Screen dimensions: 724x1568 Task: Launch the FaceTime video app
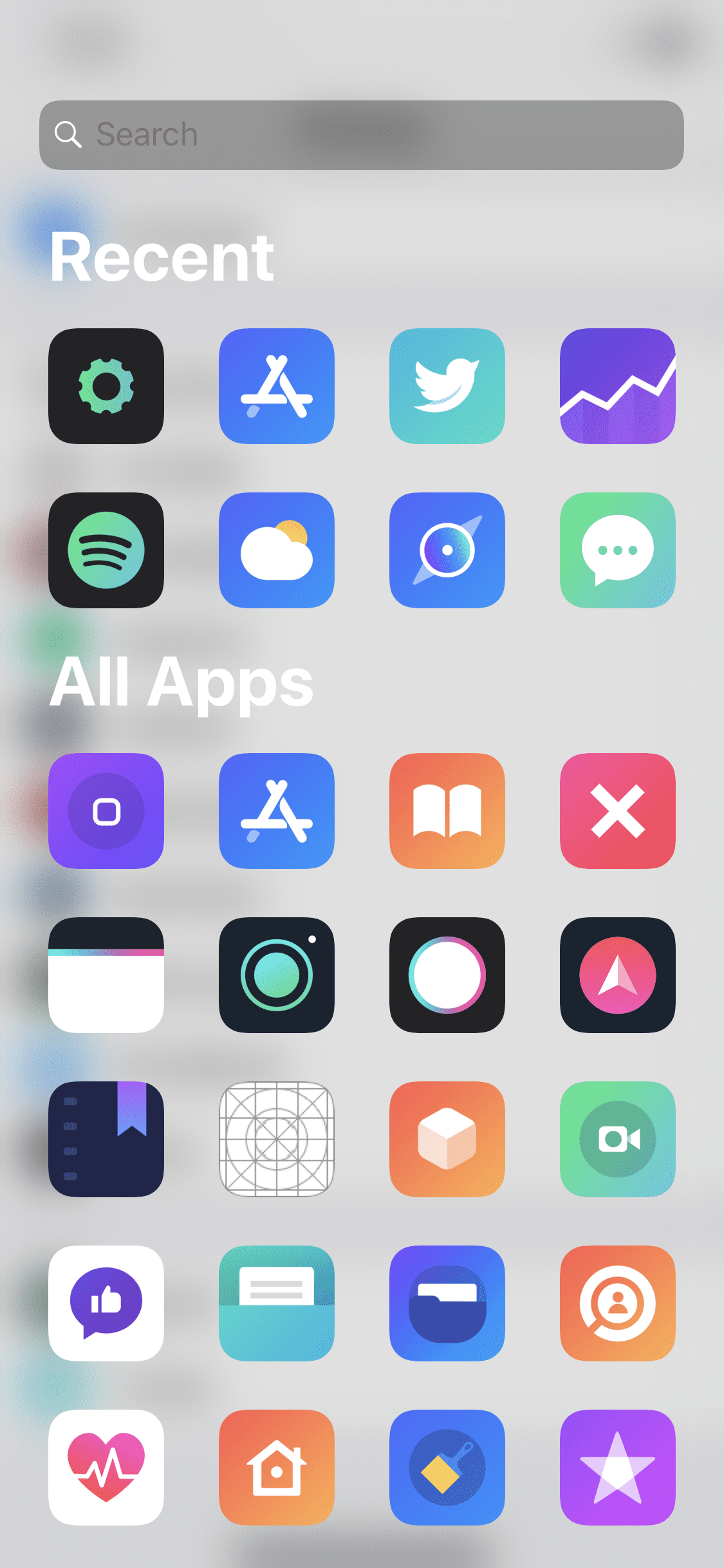tap(618, 1139)
